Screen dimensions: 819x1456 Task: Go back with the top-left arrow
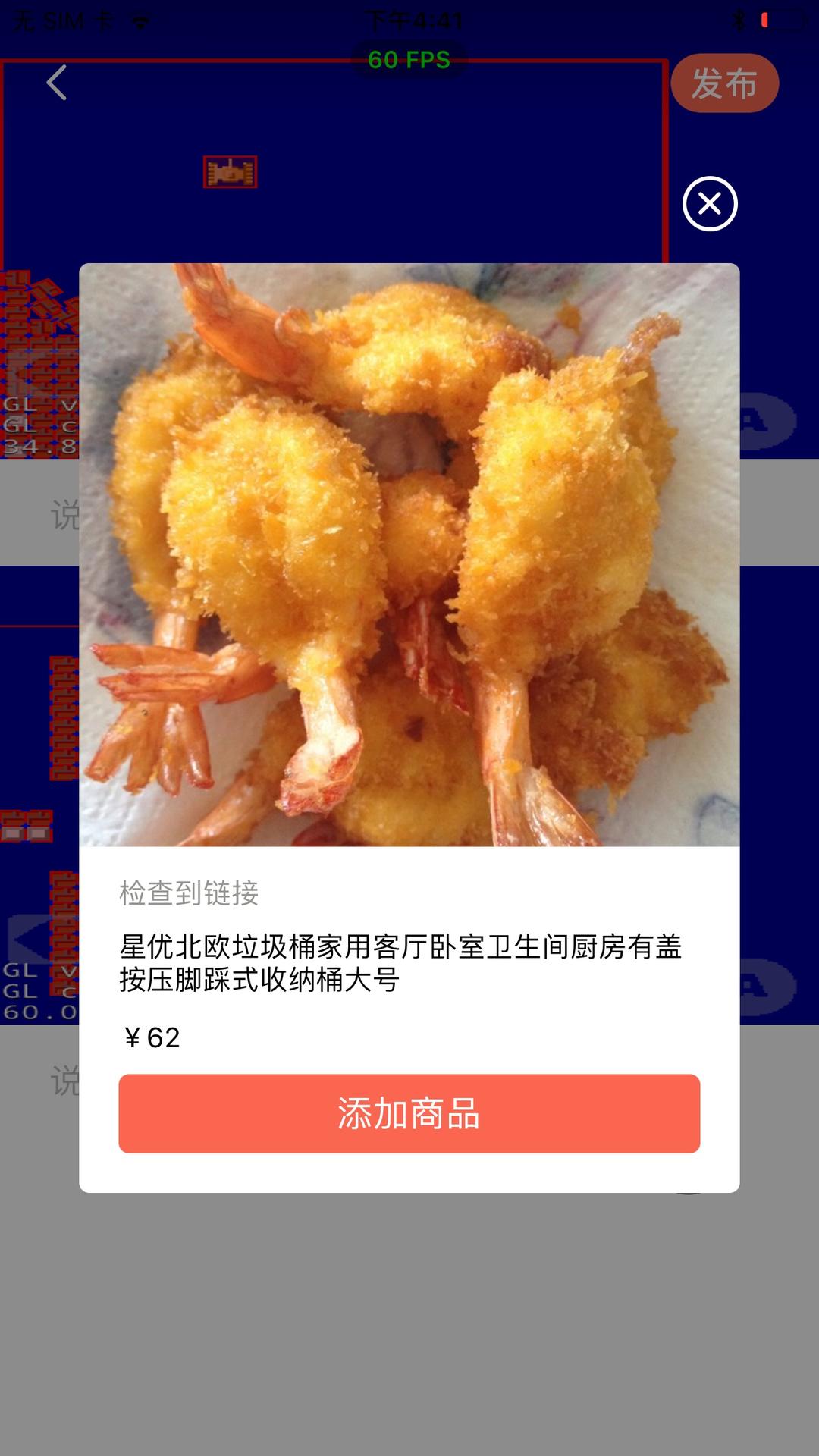click(57, 83)
